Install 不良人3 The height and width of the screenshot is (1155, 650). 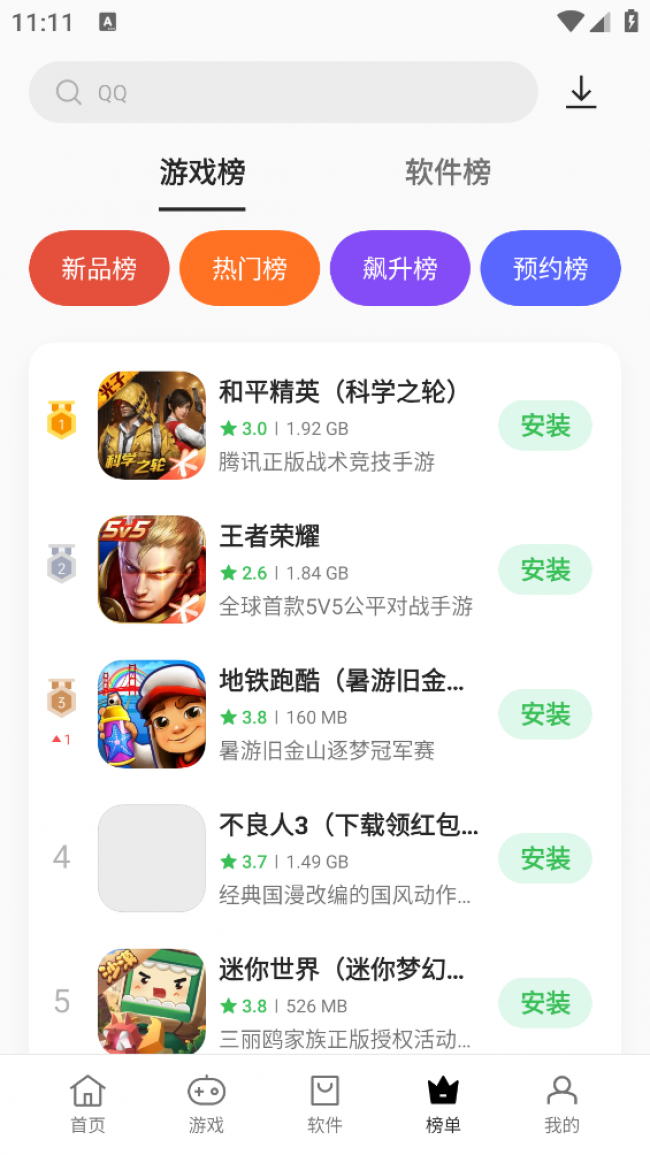(x=545, y=858)
